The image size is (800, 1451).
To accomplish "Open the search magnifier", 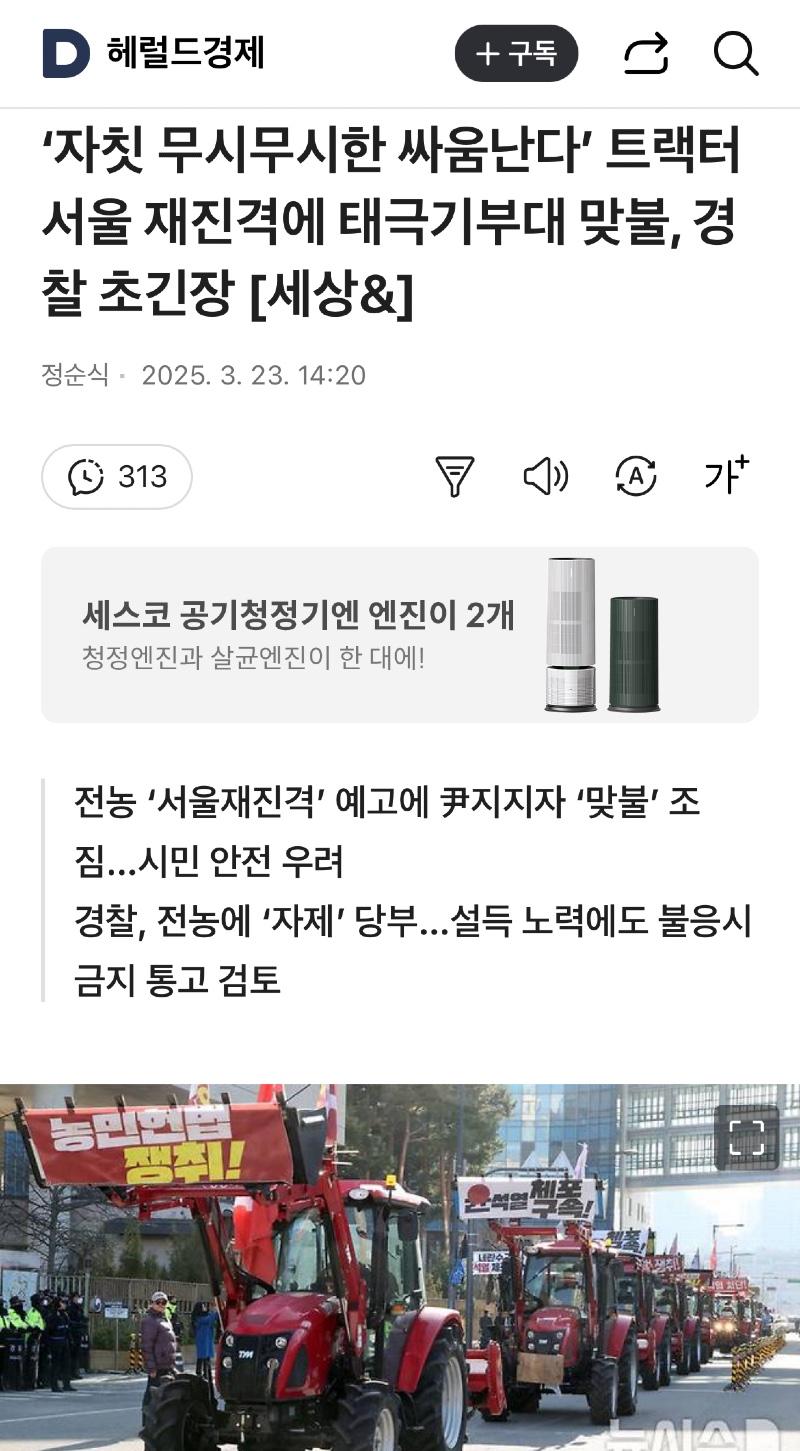I will (x=736, y=54).
